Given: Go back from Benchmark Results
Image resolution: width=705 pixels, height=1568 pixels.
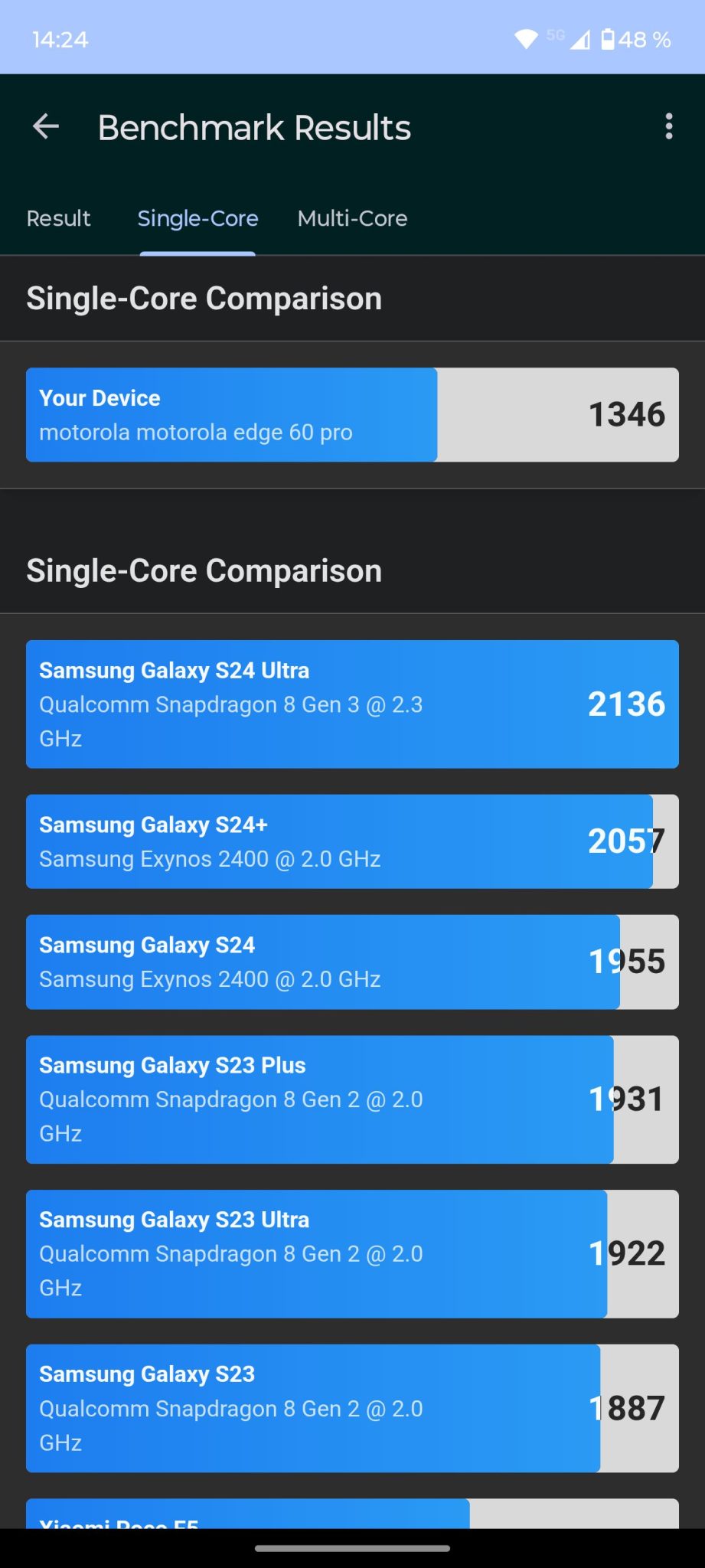Looking at the screenshot, I should pyautogui.click(x=46, y=126).
